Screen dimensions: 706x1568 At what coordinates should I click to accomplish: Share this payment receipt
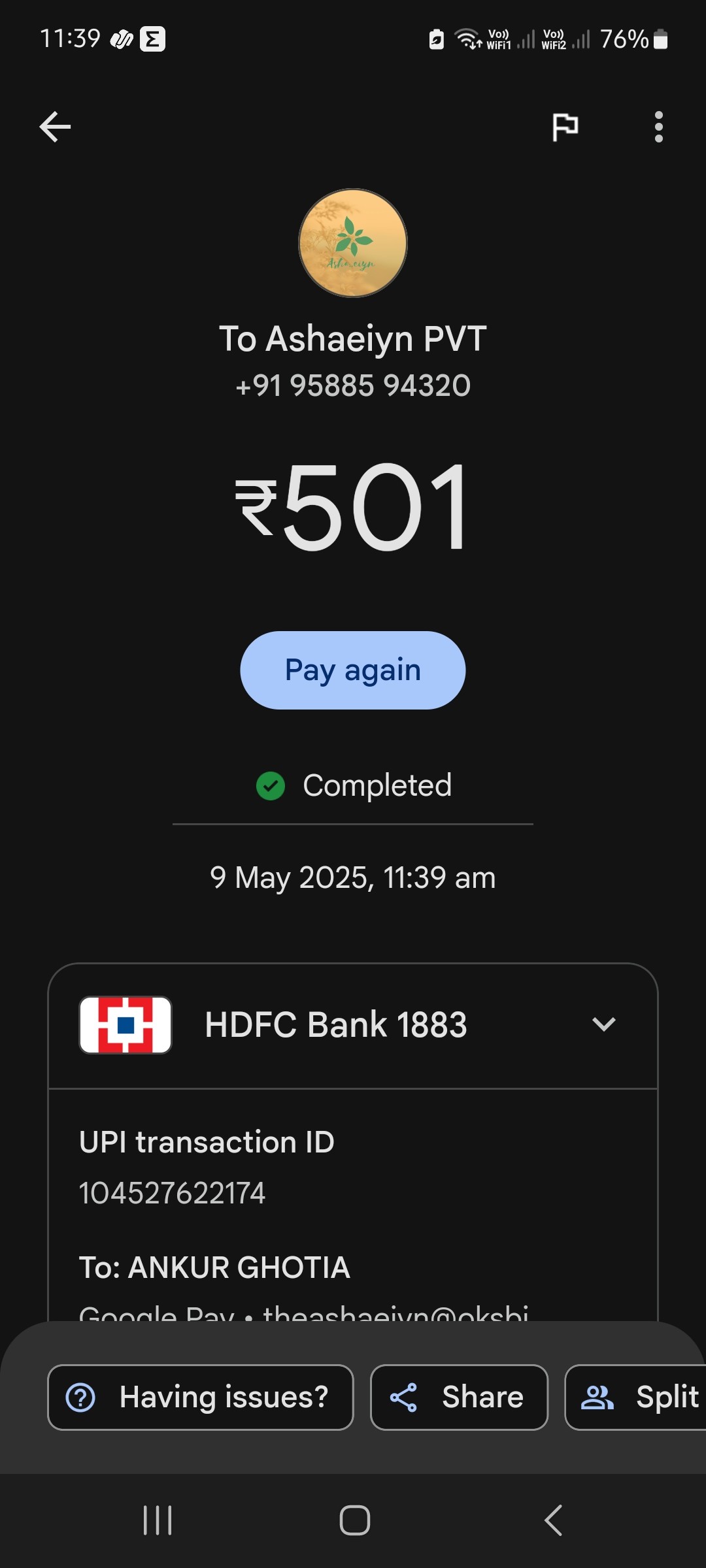coord(459,1397)
